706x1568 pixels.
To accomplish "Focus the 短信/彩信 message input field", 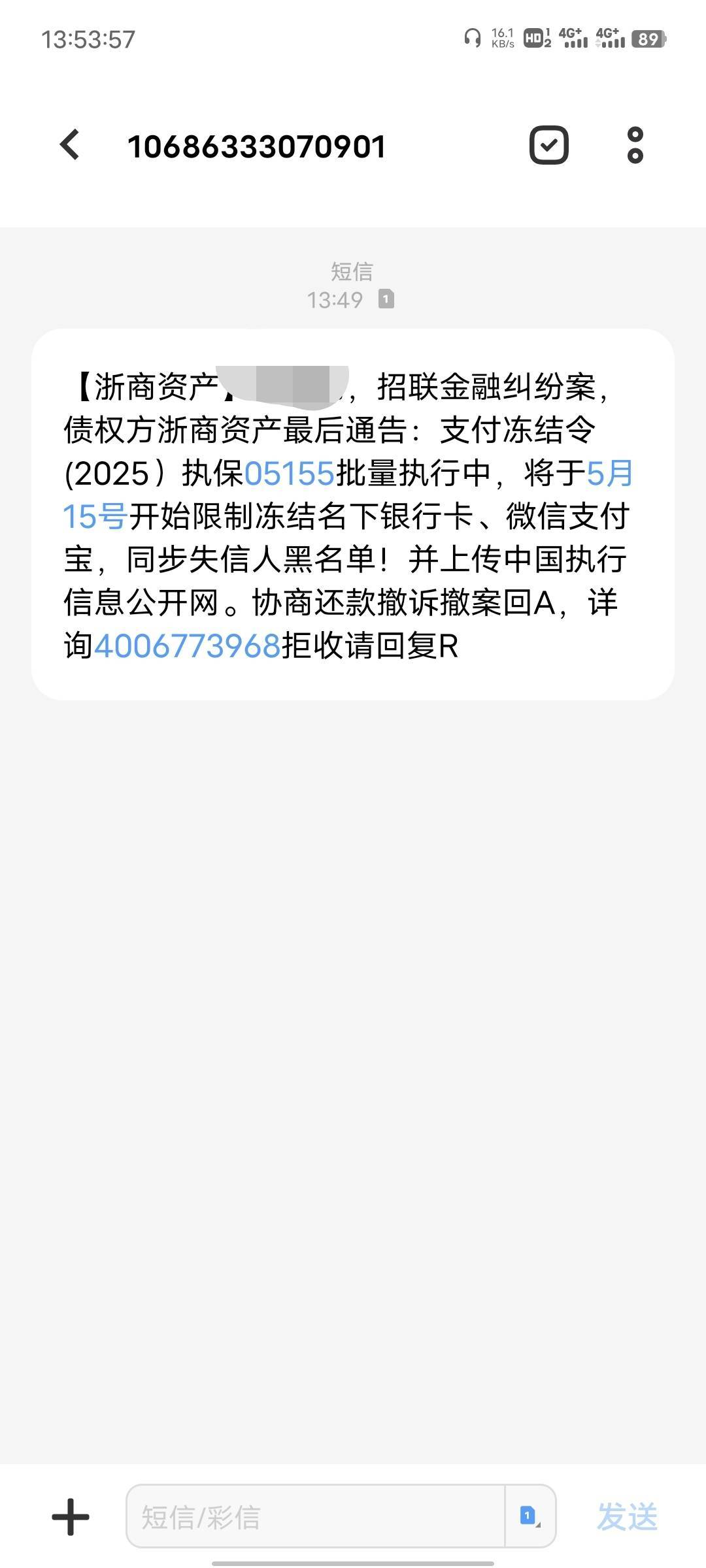I will click(316, 1516).
